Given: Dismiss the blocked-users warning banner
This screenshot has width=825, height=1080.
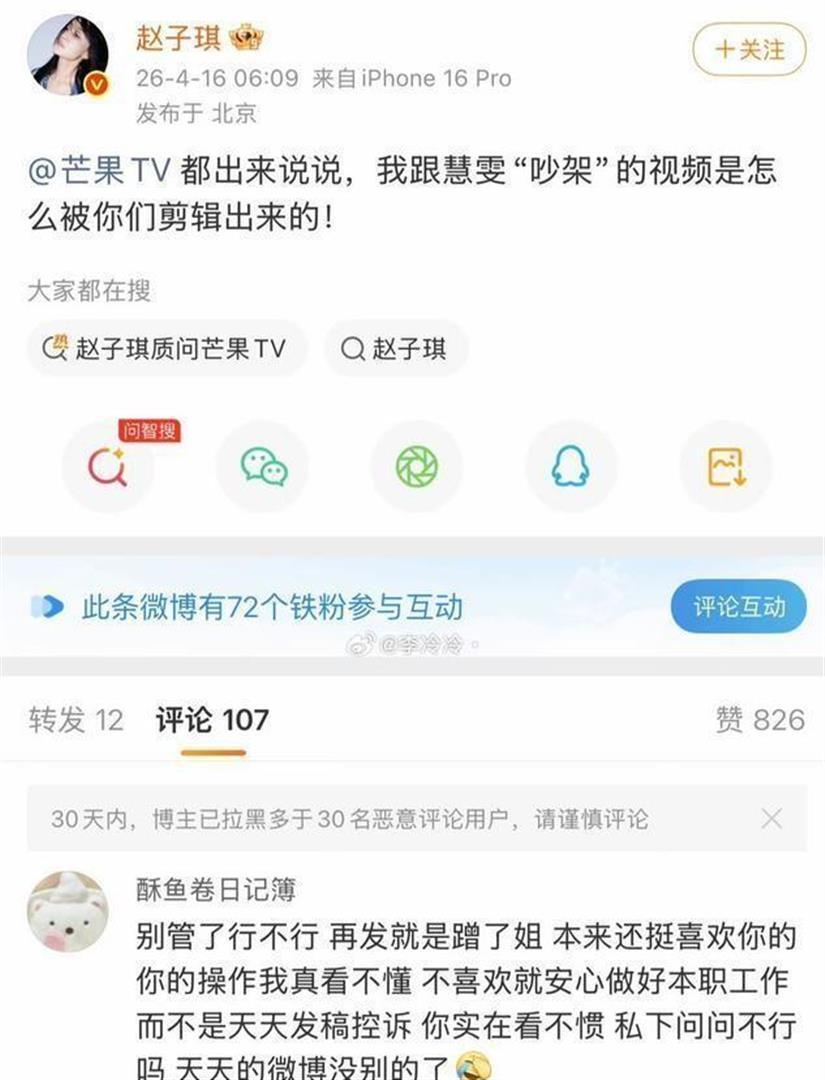Looking at the screenshot, I should point(773,821).
